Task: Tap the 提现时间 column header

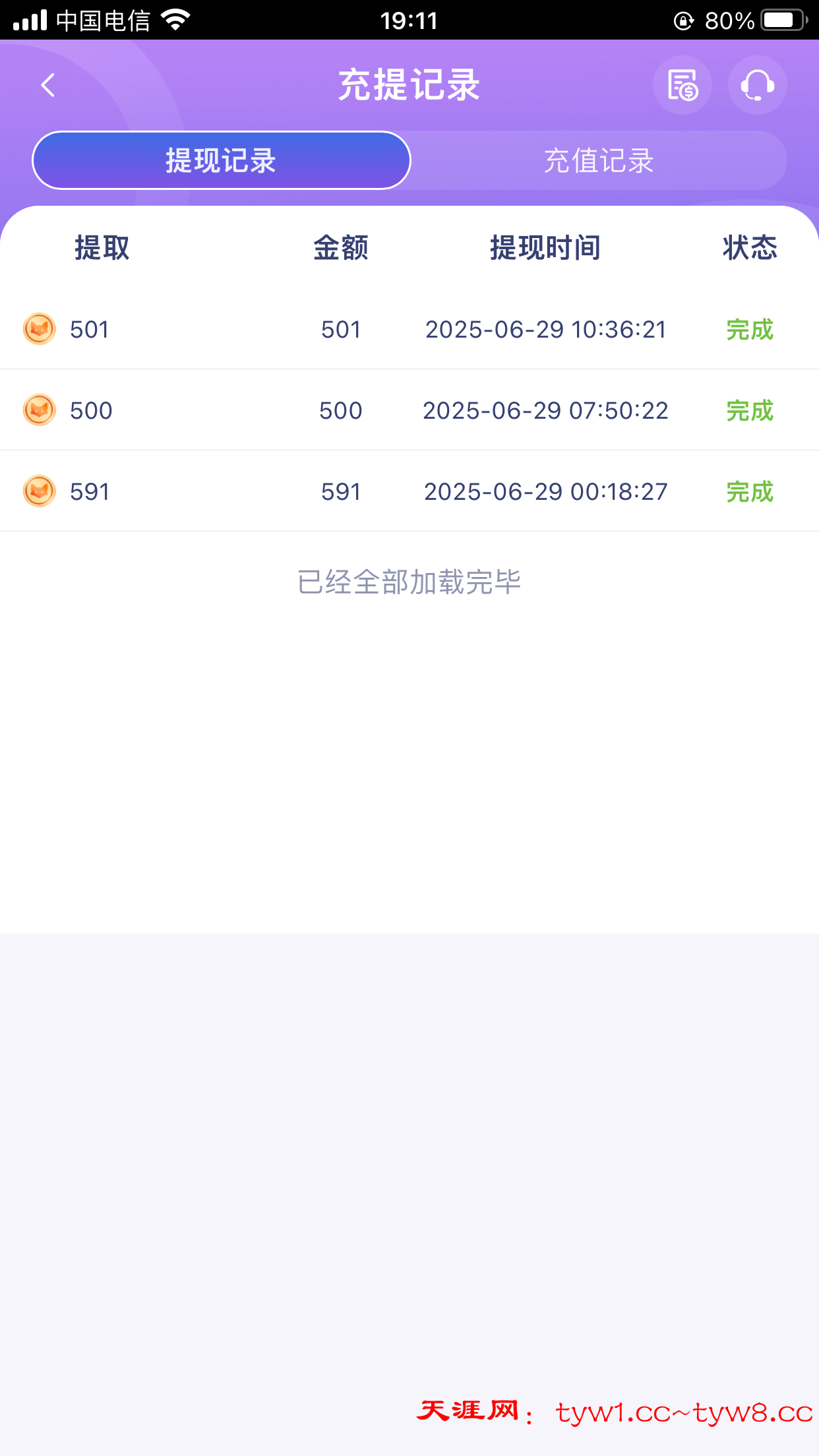Action: tap(544, 248)
